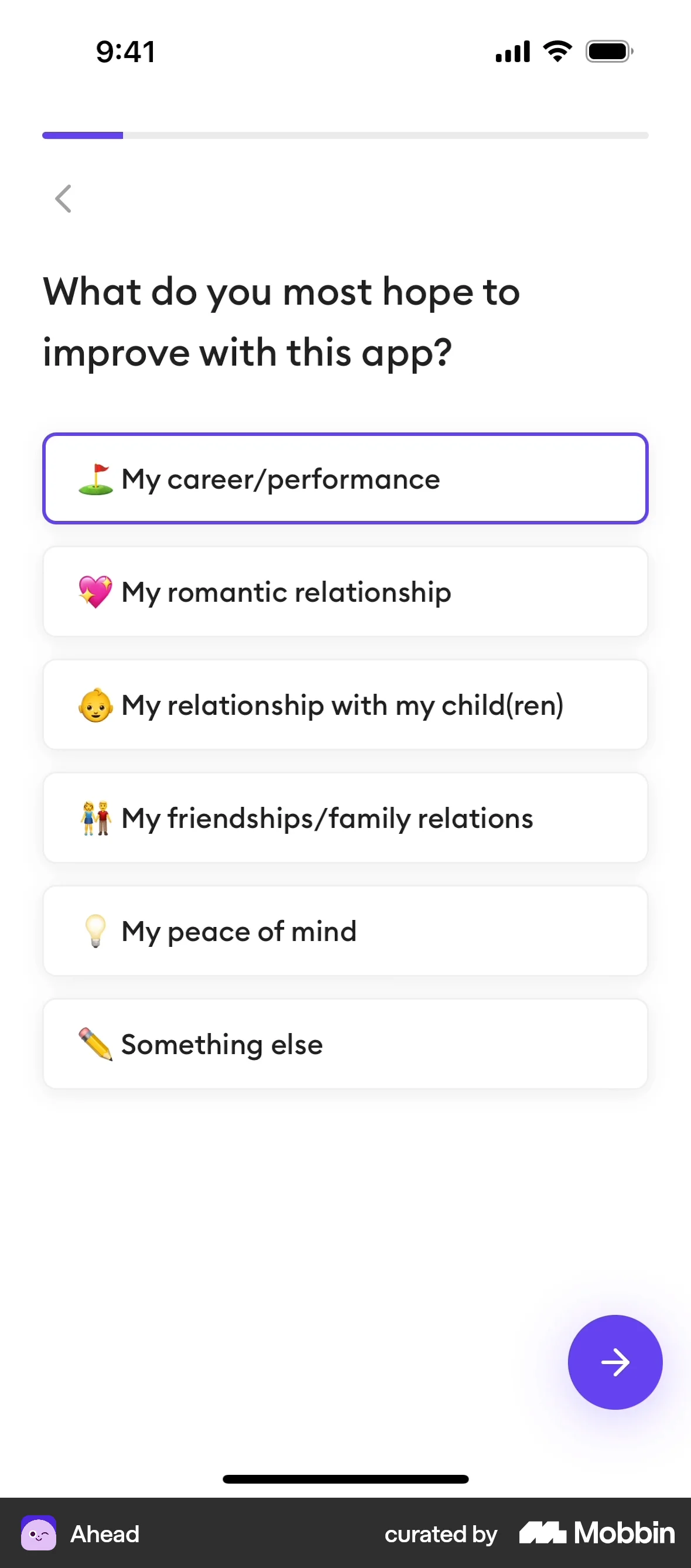Tap the Wi-Fi icon in status bar
Viewport: 691px width, 1568px height.
555,51
